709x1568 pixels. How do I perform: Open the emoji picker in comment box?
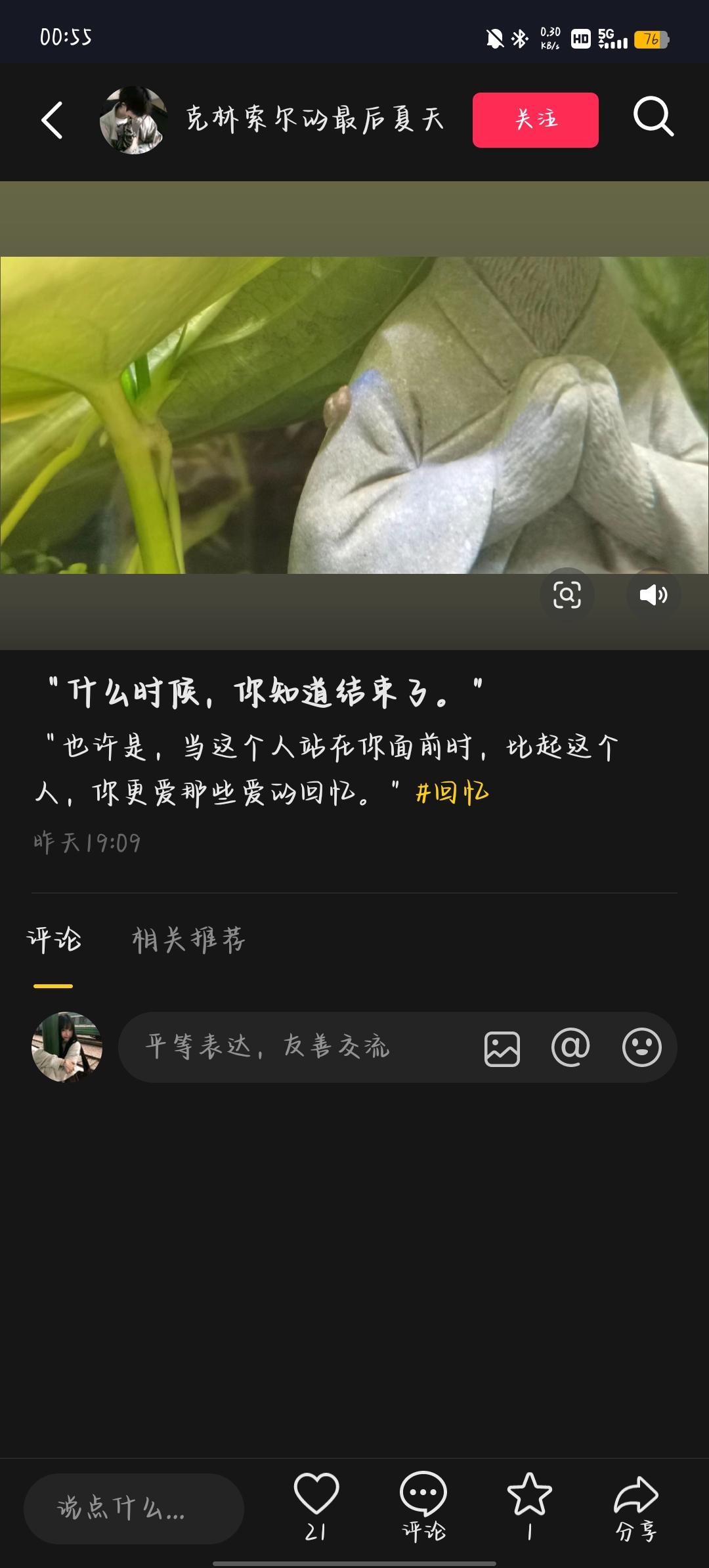click(x=641, y=1047)
